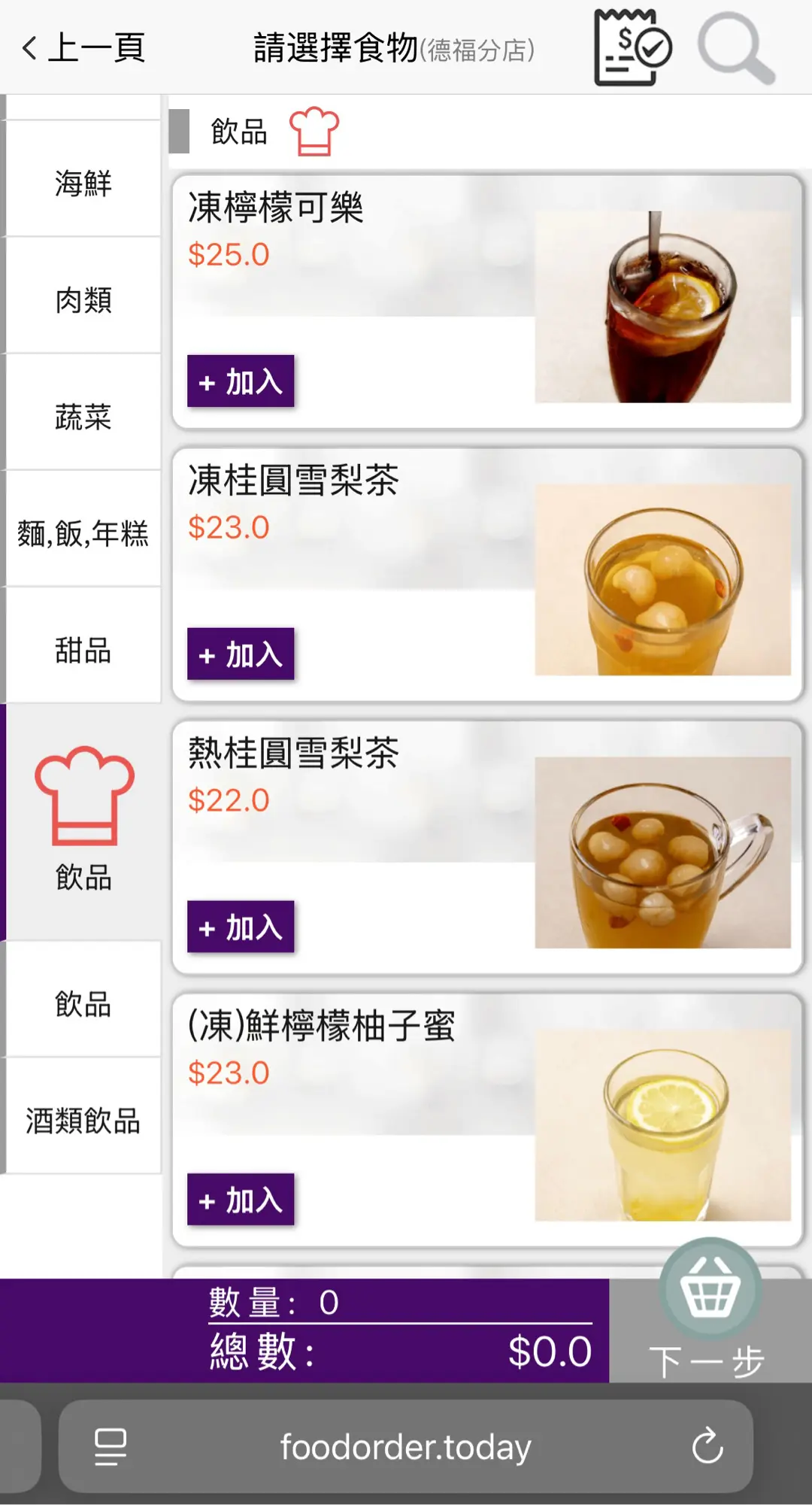This screenshot has width=812, height=1505.
Task: Open the browser page menu icon
Action: click(111, 1446)
